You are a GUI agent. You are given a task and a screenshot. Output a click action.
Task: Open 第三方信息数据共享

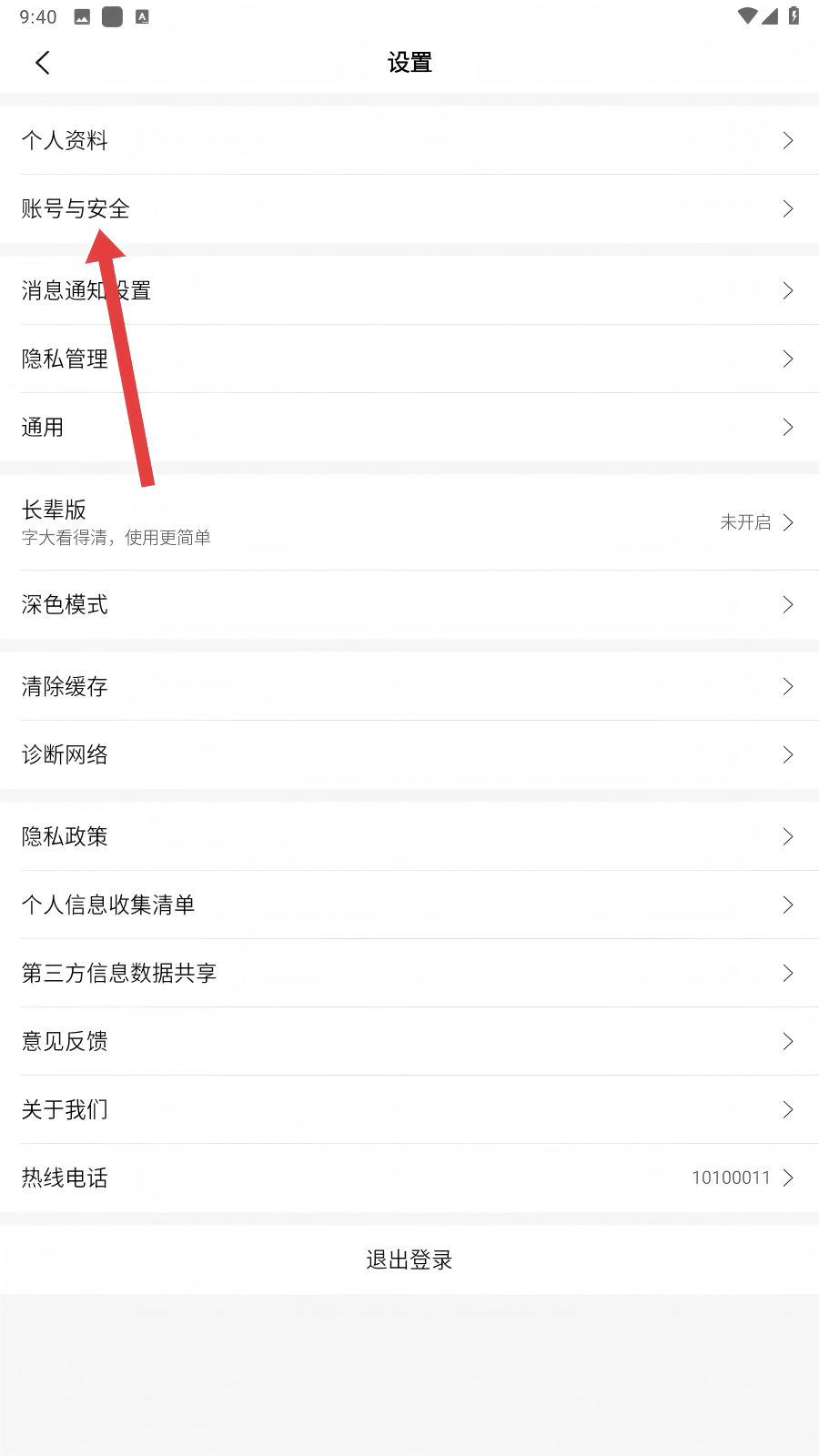click(409, 973)
